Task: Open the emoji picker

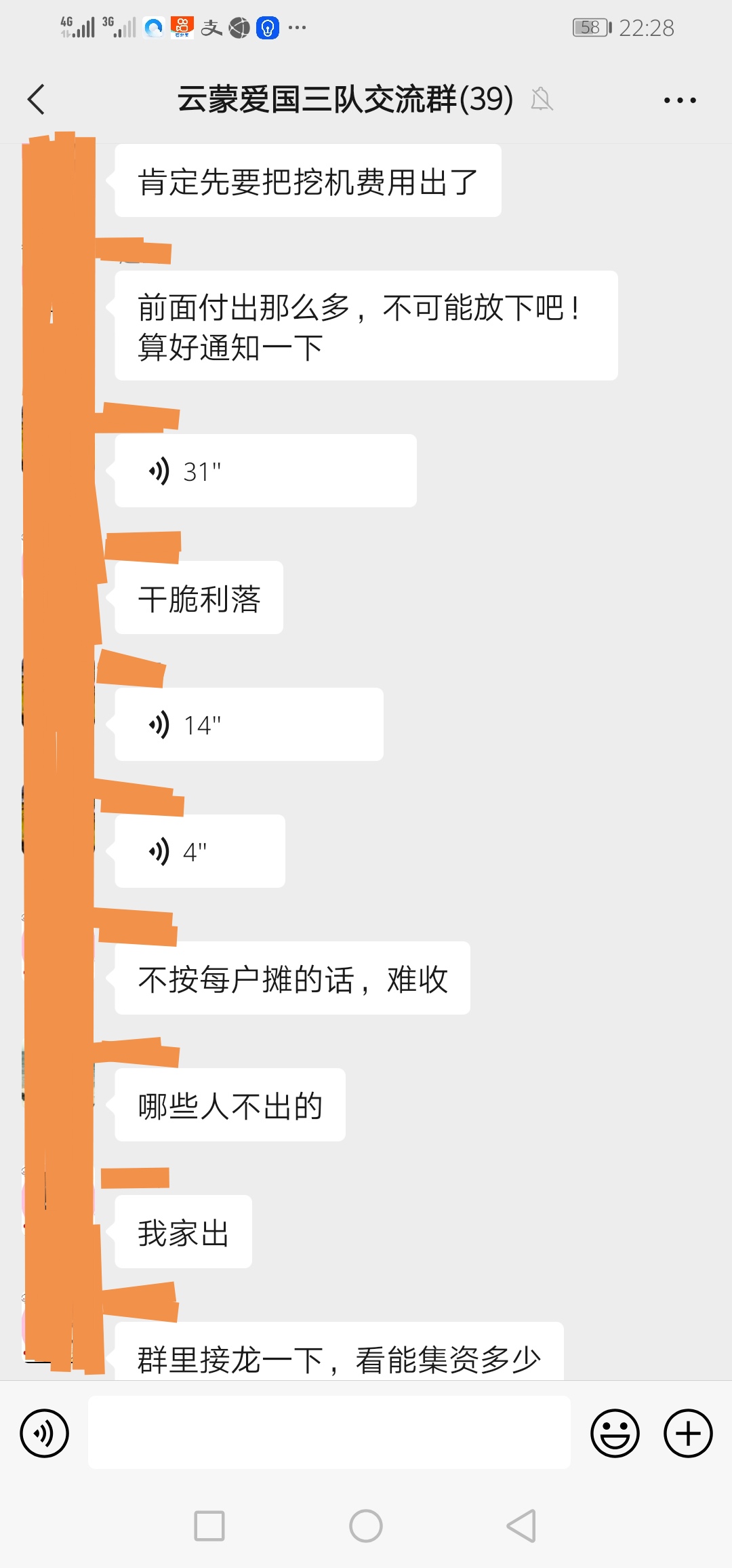Action: (615, 1433)
